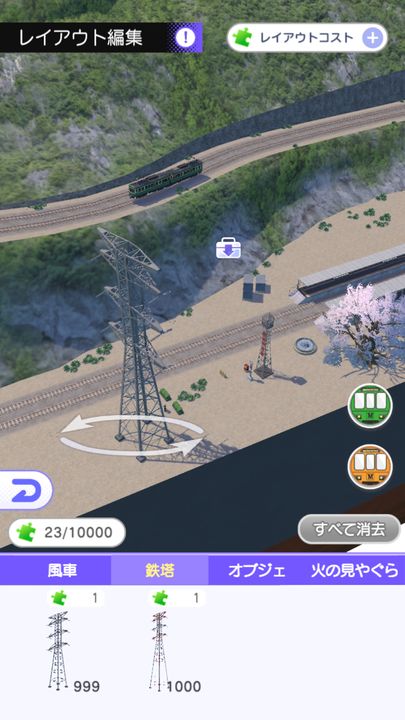Viewport: 405px width, 720px height.
Task: Switch to the オブジェ tab
Action: 257,570
